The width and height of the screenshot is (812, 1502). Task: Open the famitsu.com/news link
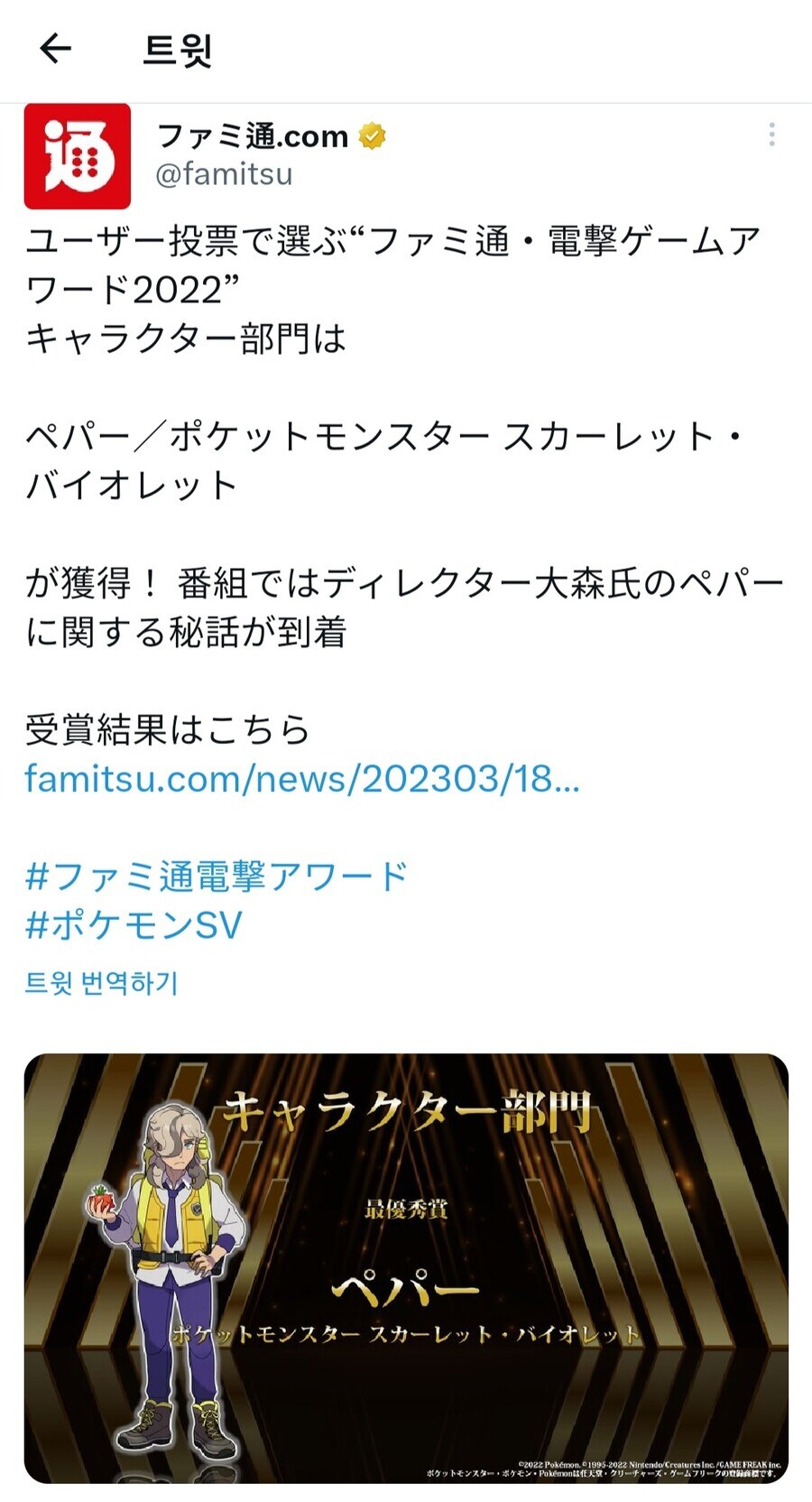(301, 778)
